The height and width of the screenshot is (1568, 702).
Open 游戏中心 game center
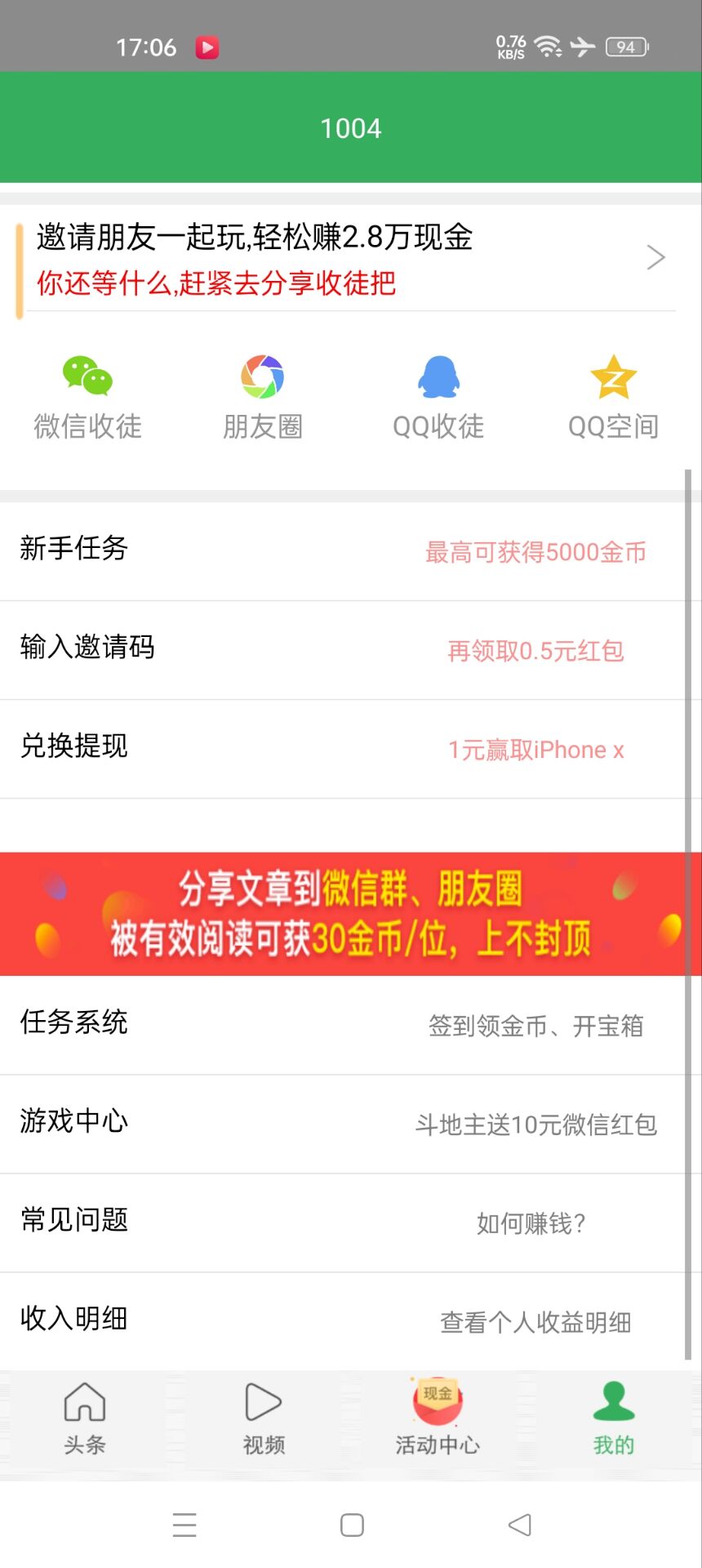point(342,1124)
